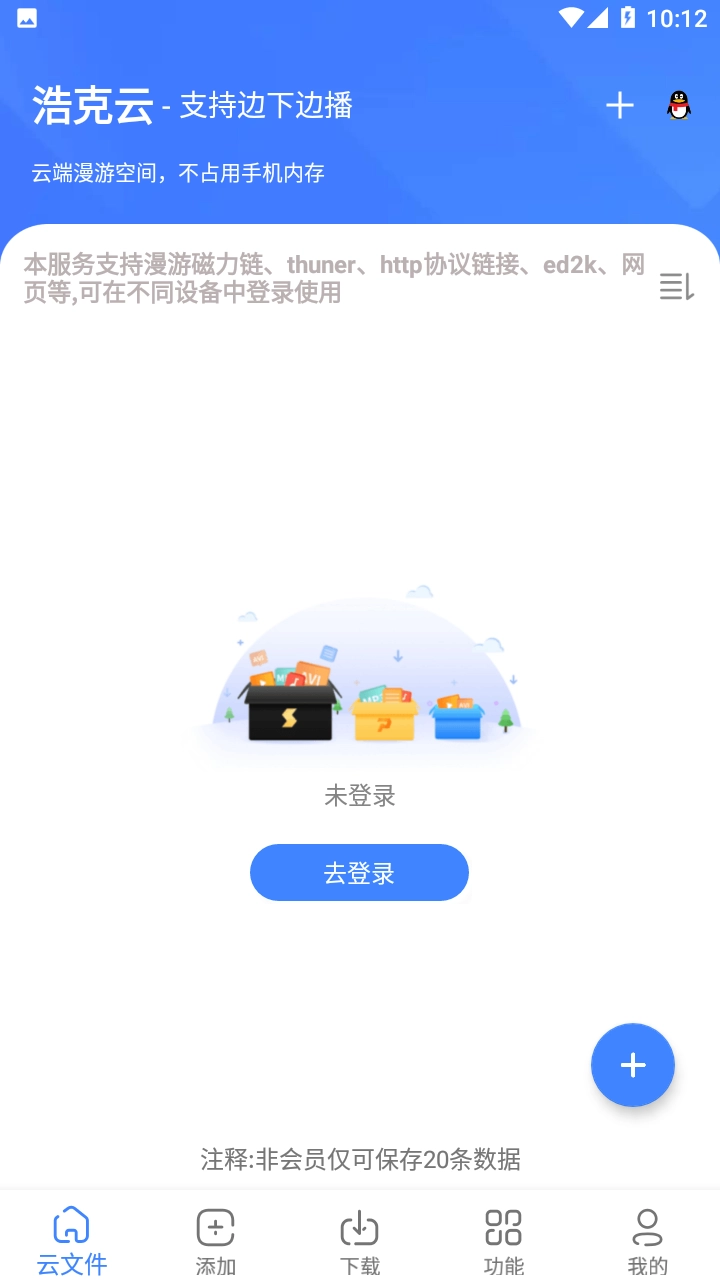The width and height of the screenshot is (720, 1280).
Task: Tap the battery indicator in the status bar
Action: click(627, 17)
